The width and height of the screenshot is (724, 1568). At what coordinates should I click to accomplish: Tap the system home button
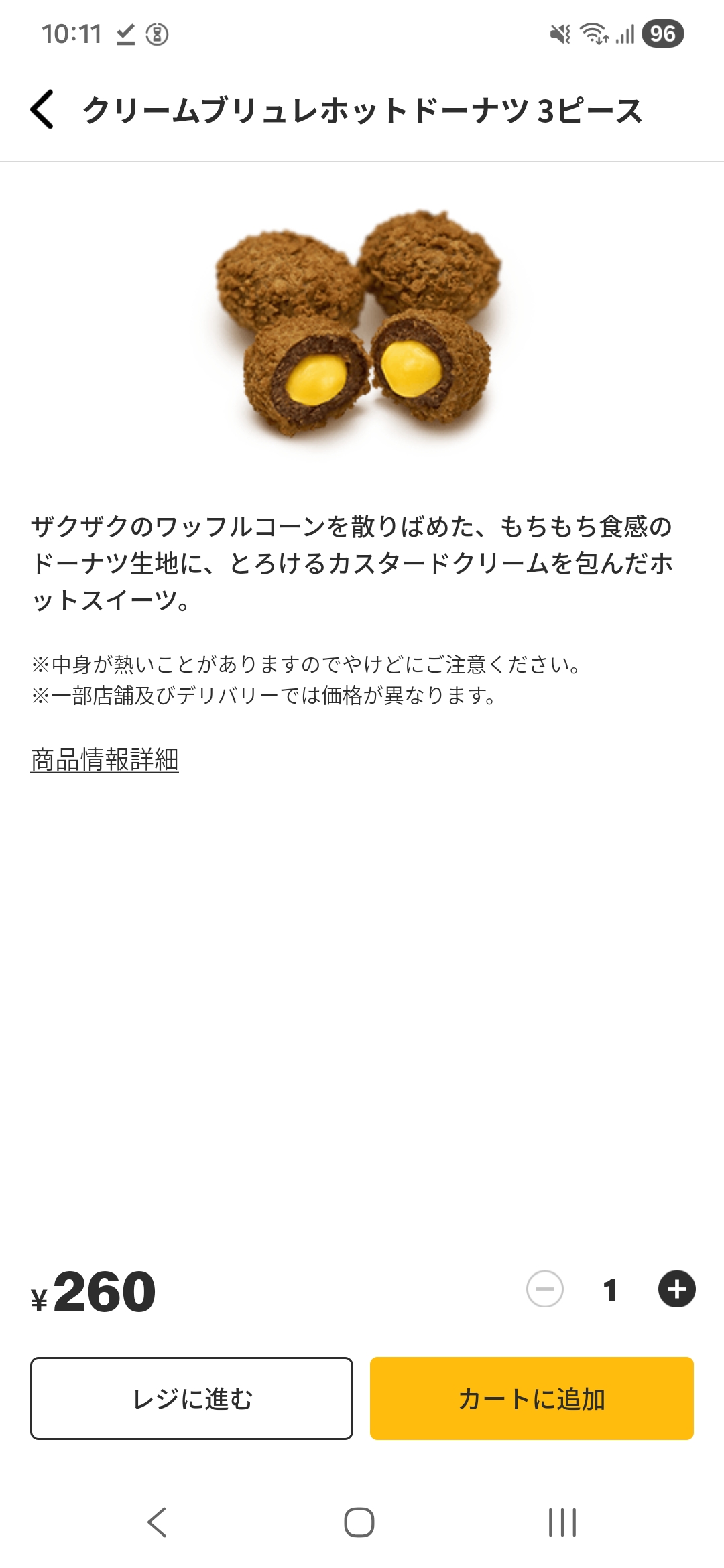(x=359, y=1522)
